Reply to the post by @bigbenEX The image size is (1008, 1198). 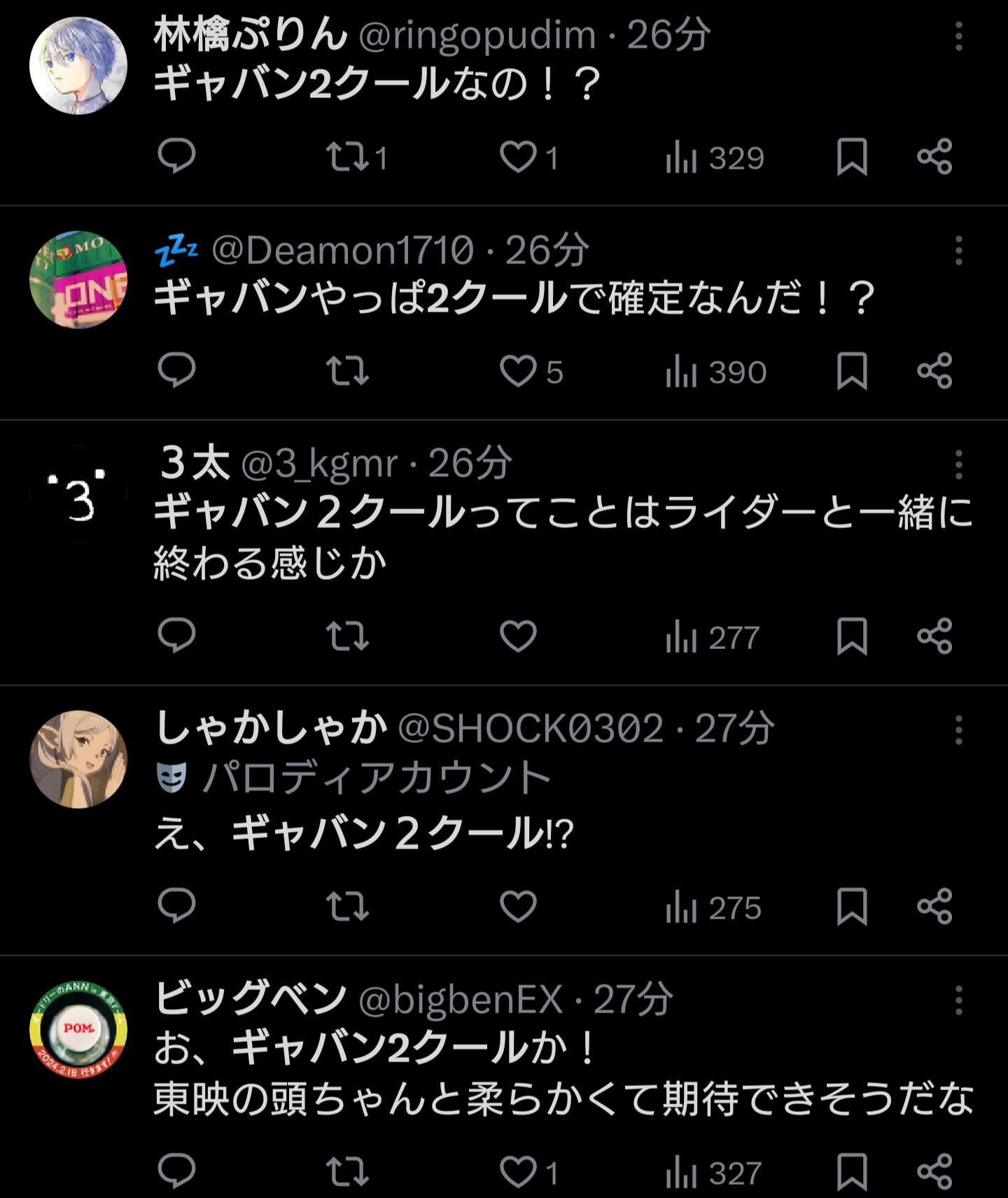[x=176, y=1171]
